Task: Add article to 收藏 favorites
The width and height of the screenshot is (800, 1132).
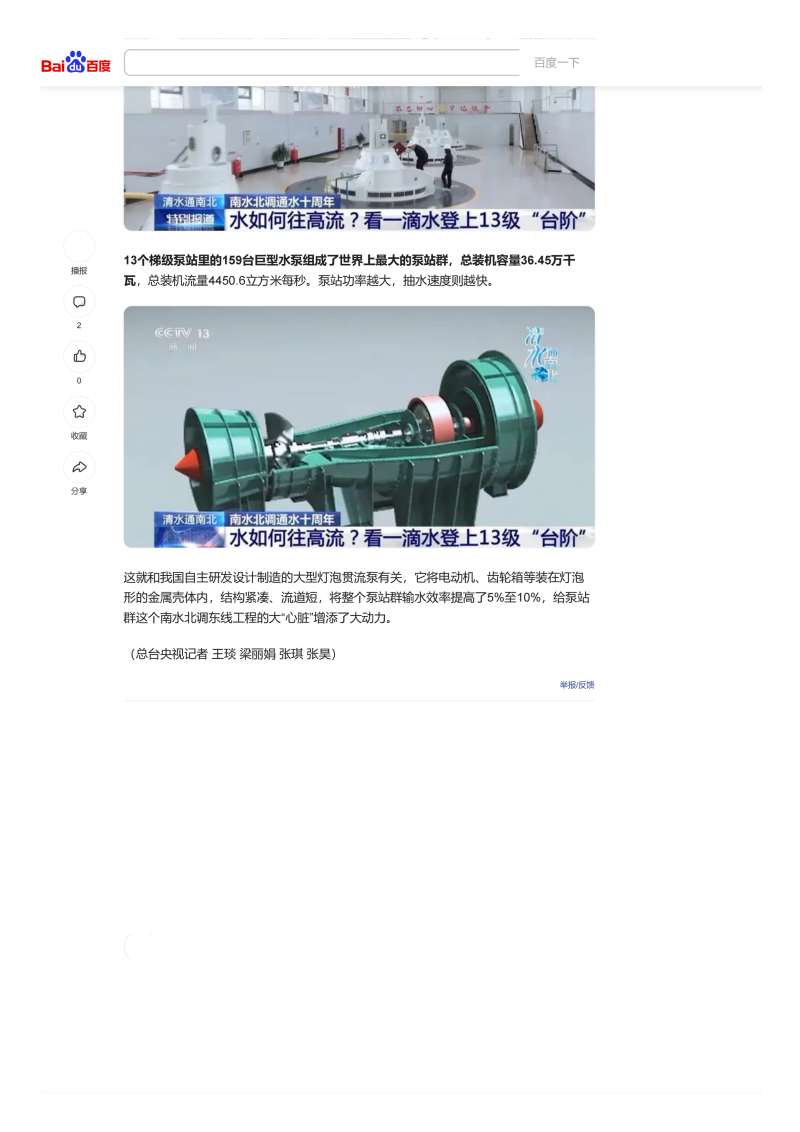Action: tap(79, 412)
